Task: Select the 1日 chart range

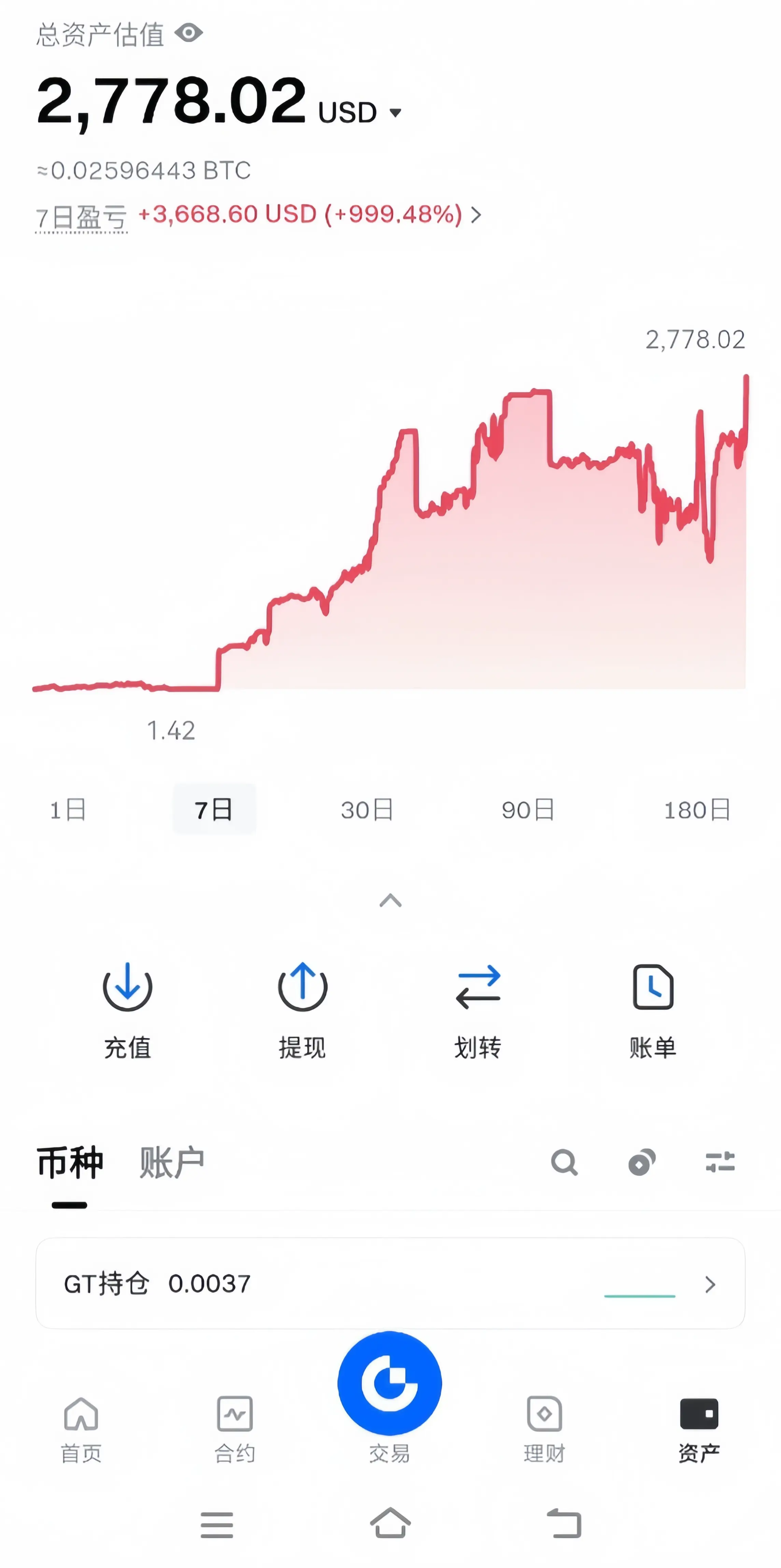Action: tap(68, 810)
